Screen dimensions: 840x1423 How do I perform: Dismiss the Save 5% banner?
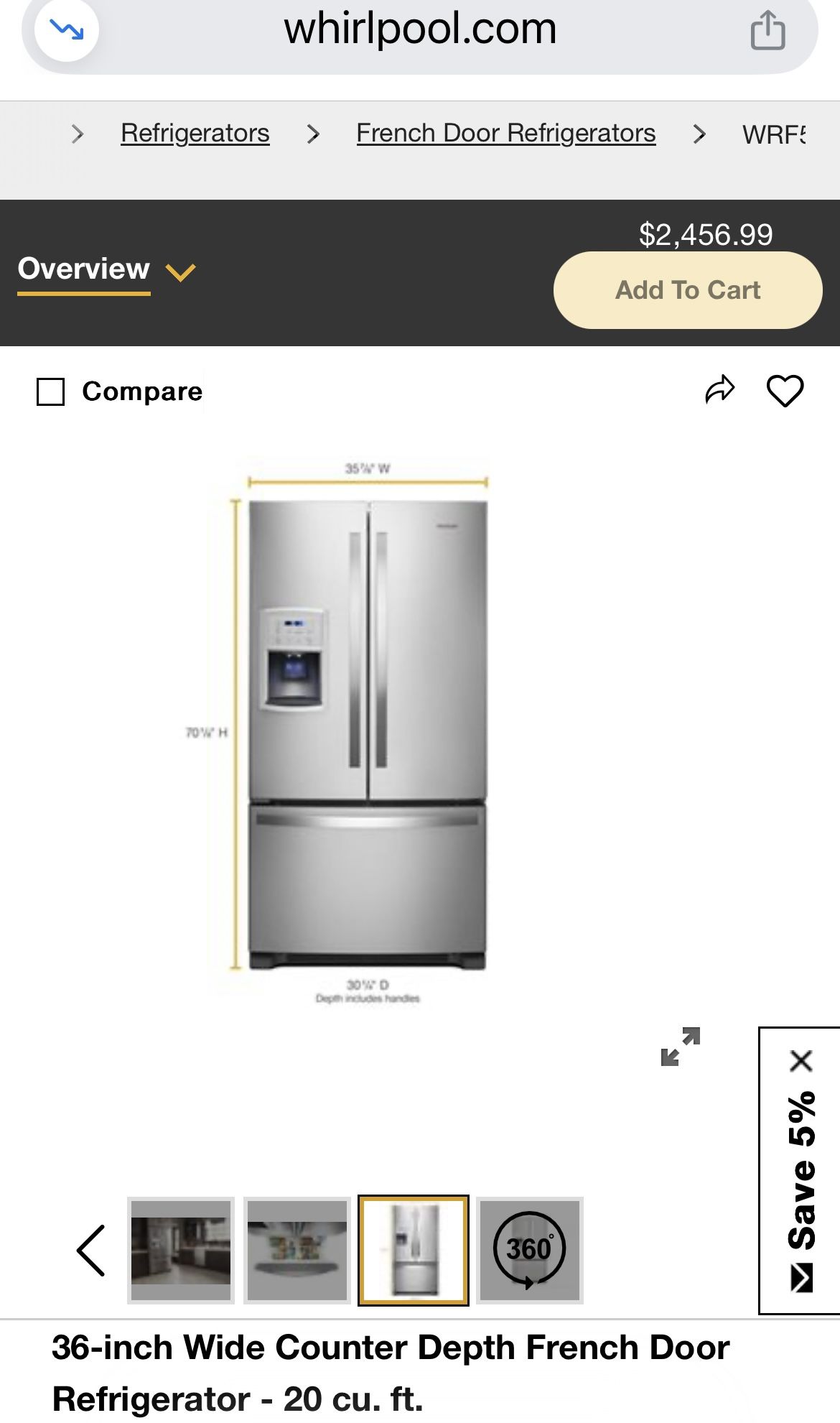[801, 1061]
